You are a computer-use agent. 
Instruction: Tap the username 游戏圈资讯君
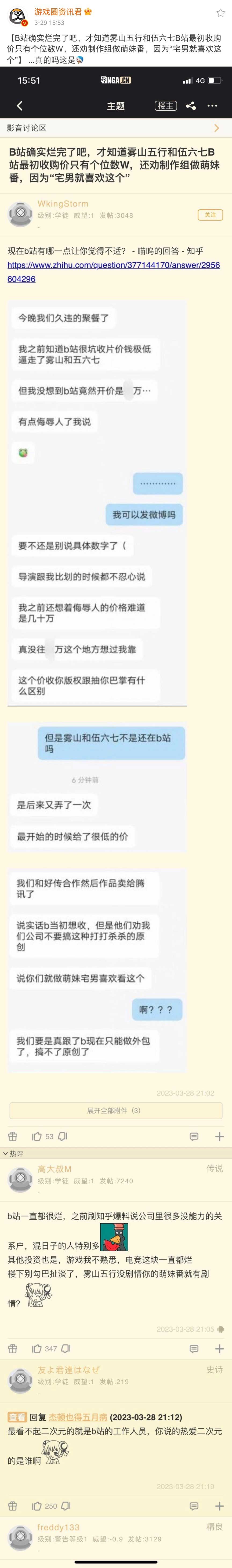(58, 12)
